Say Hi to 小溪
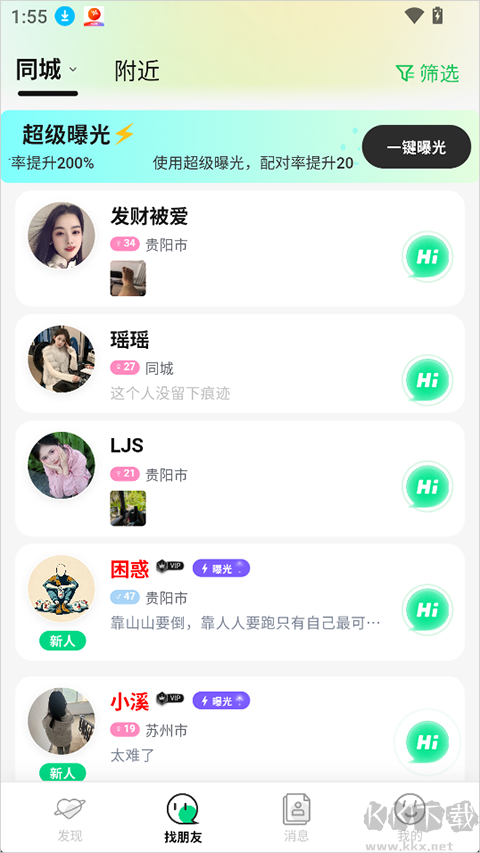The width and height of the screenshot is (480, 853). tap(427, 743)
